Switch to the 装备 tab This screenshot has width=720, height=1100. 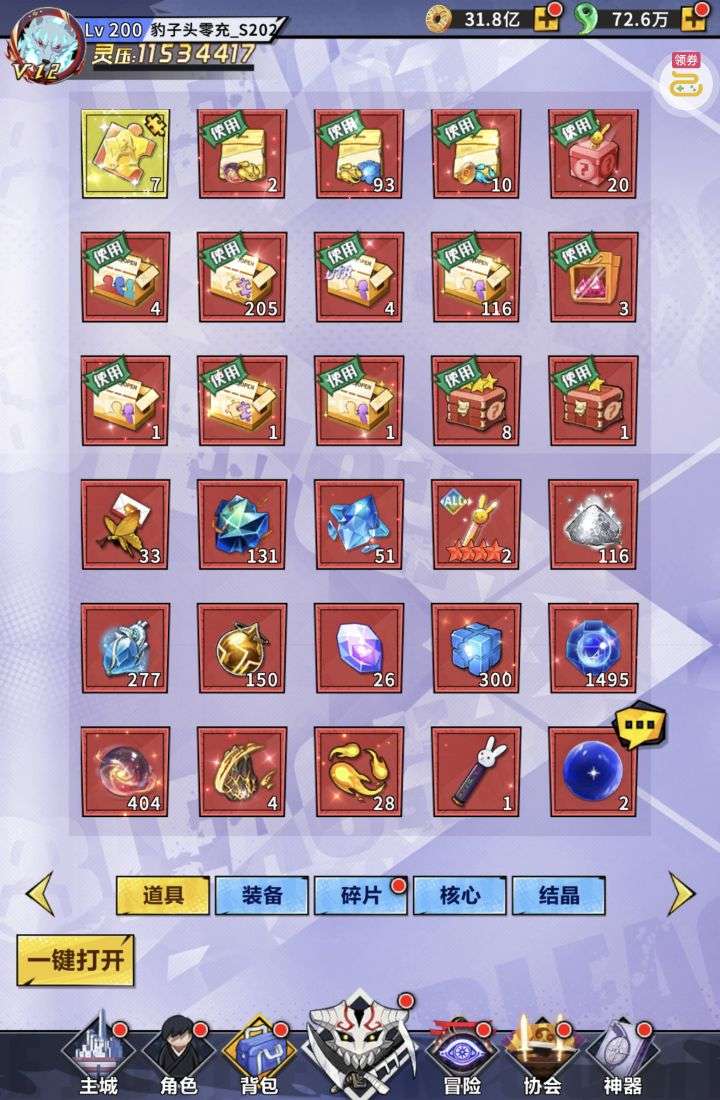(261, 895)
